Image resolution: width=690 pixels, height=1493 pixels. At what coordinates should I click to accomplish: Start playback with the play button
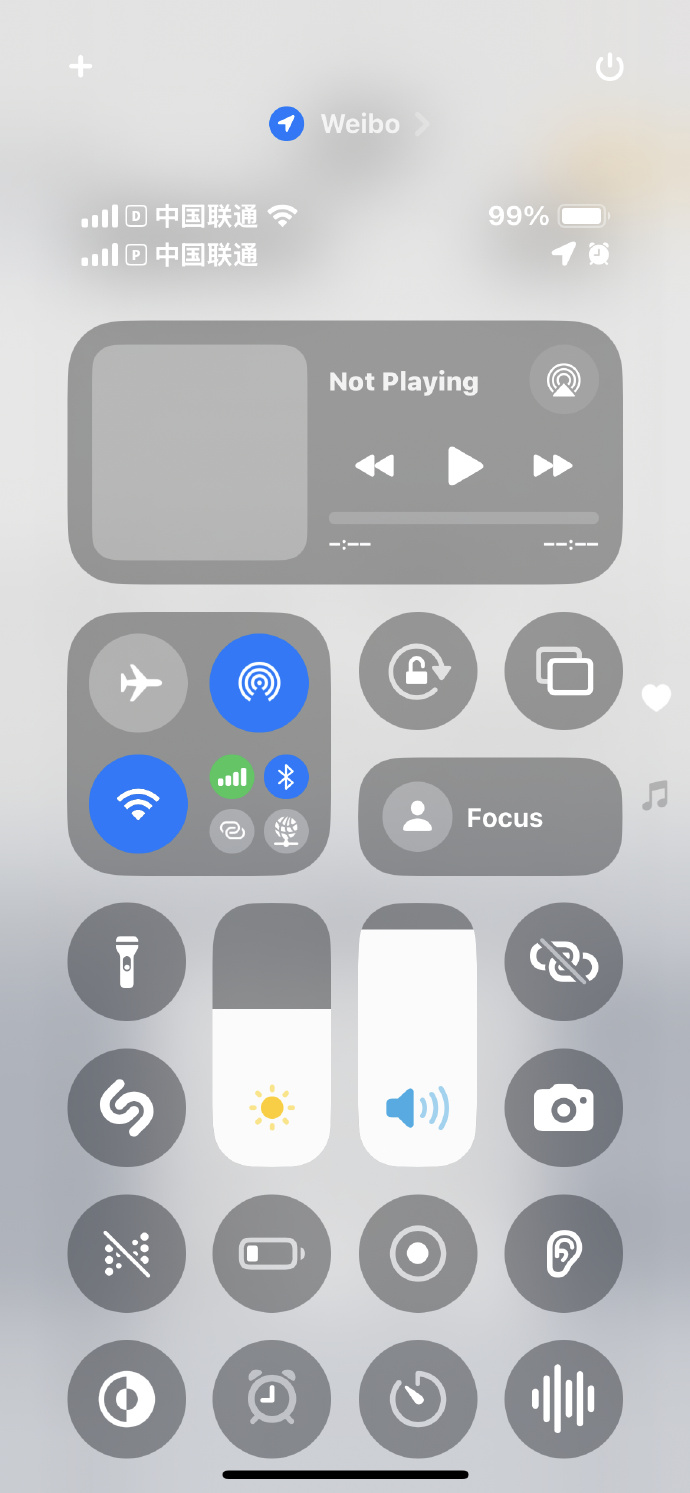[x=464, y=465]
